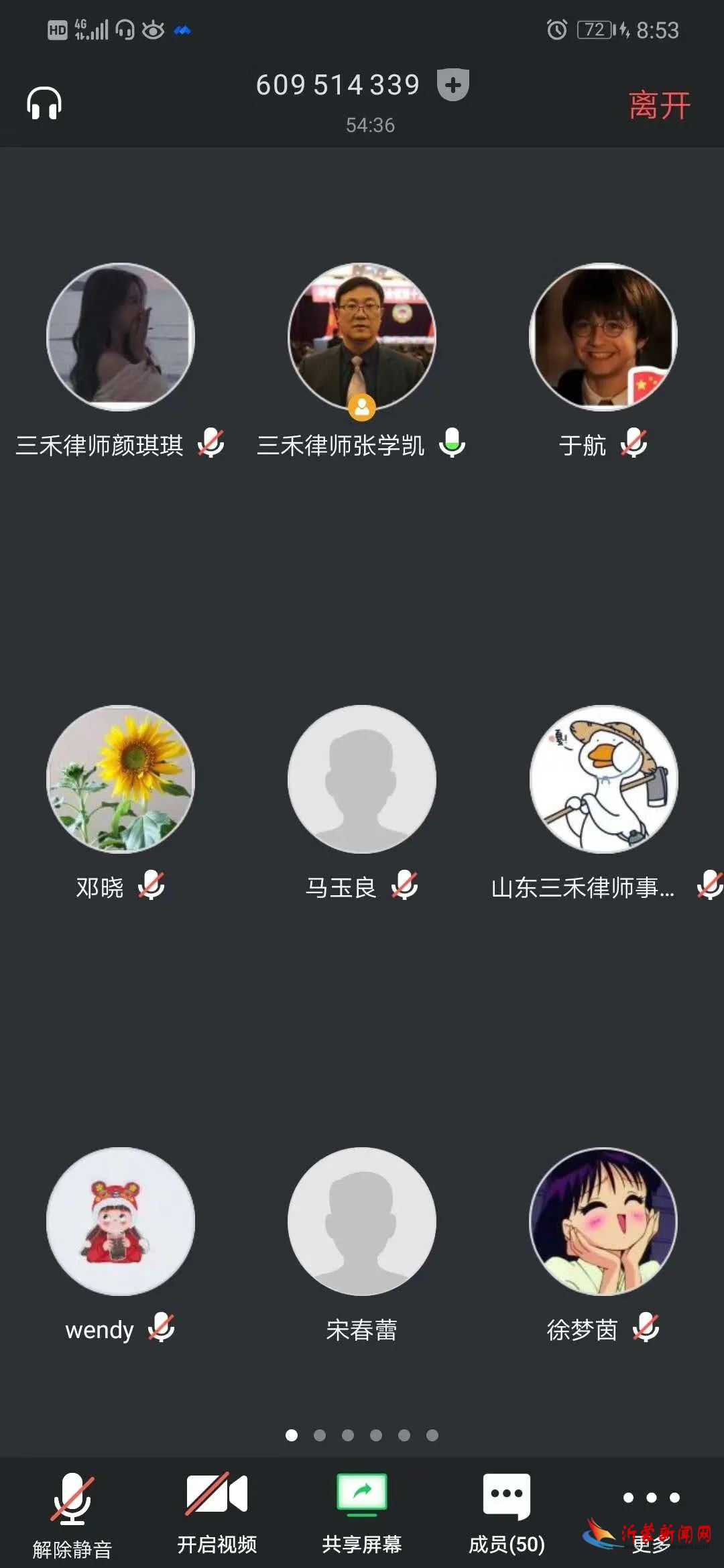The height and width of the screenshot is (1568, 724).
Task: Select participant 三禾律师颜琪琪
Action: coord(121,337)
